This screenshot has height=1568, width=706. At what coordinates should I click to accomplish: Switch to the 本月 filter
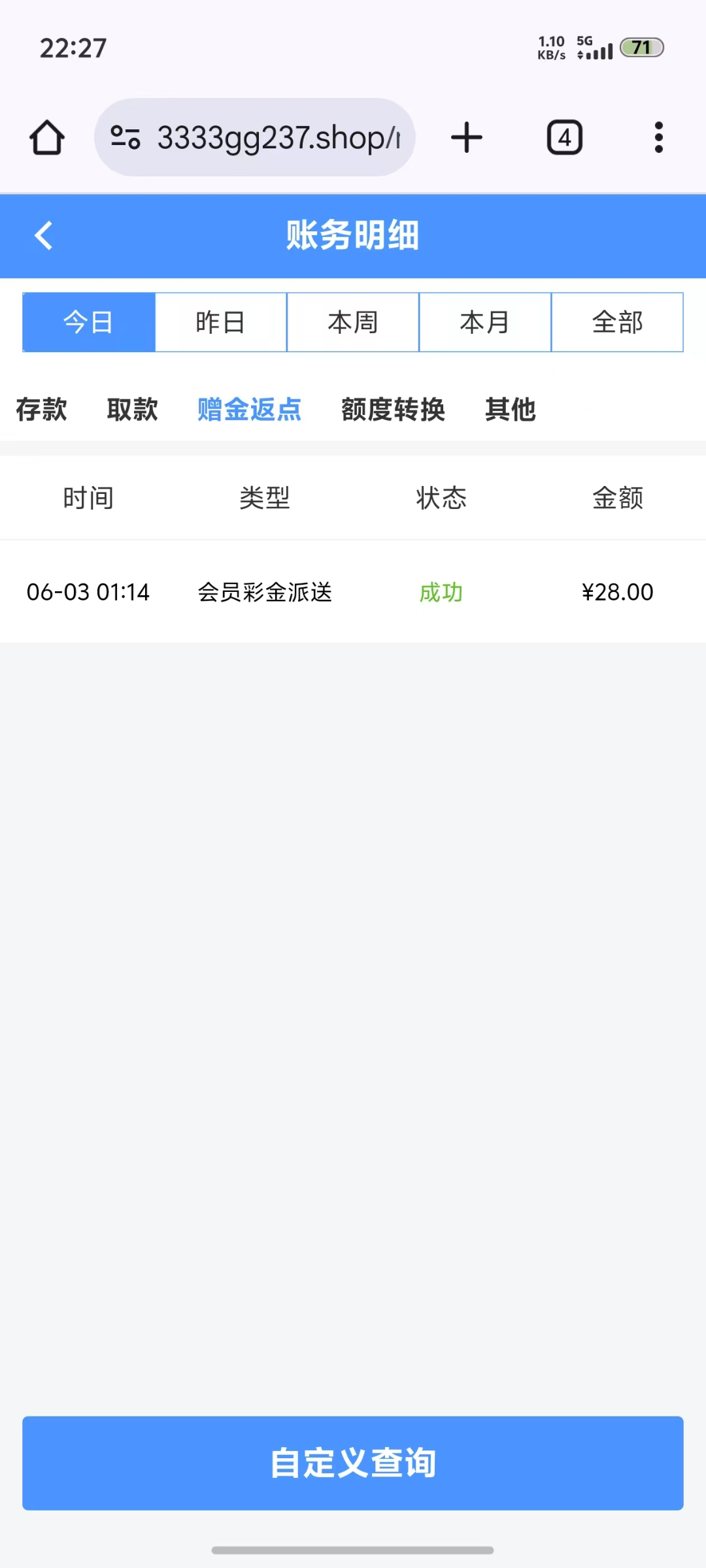(484, 321)
